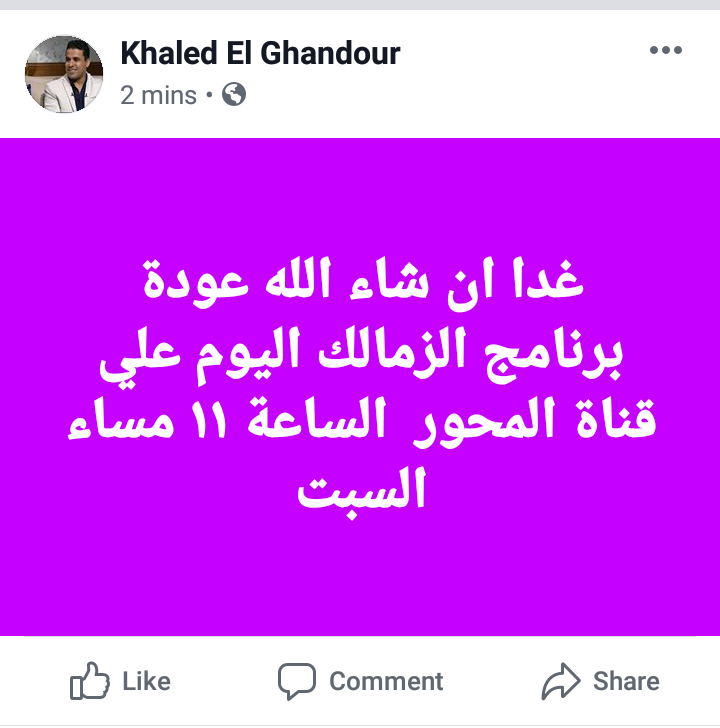This screenshot has height=728, width=720.
Task: Open Khaled El Ghandour's profile picture
Action: tap(63, 74)
